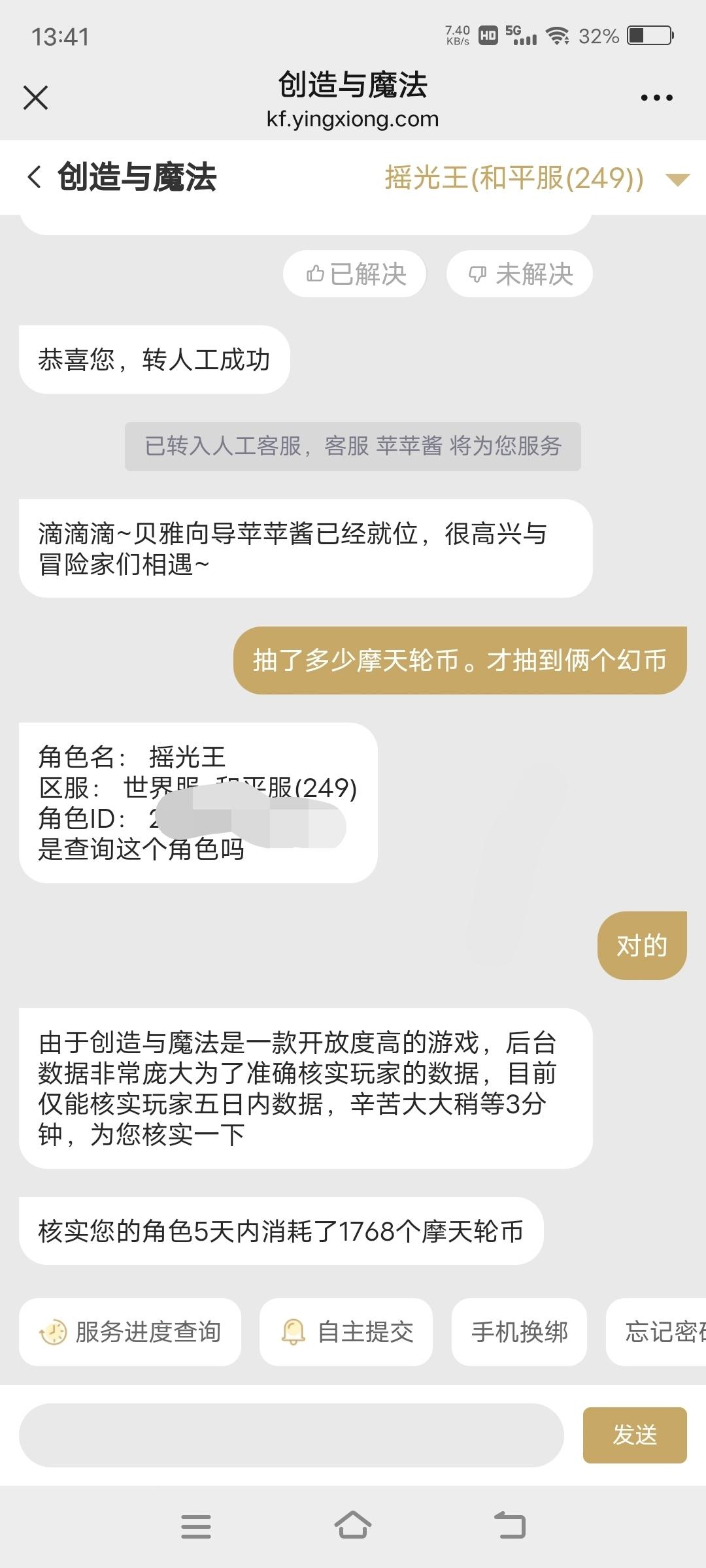Go back using the header arrow
This screenshot has height=1568, width=706.
point(35,177)
